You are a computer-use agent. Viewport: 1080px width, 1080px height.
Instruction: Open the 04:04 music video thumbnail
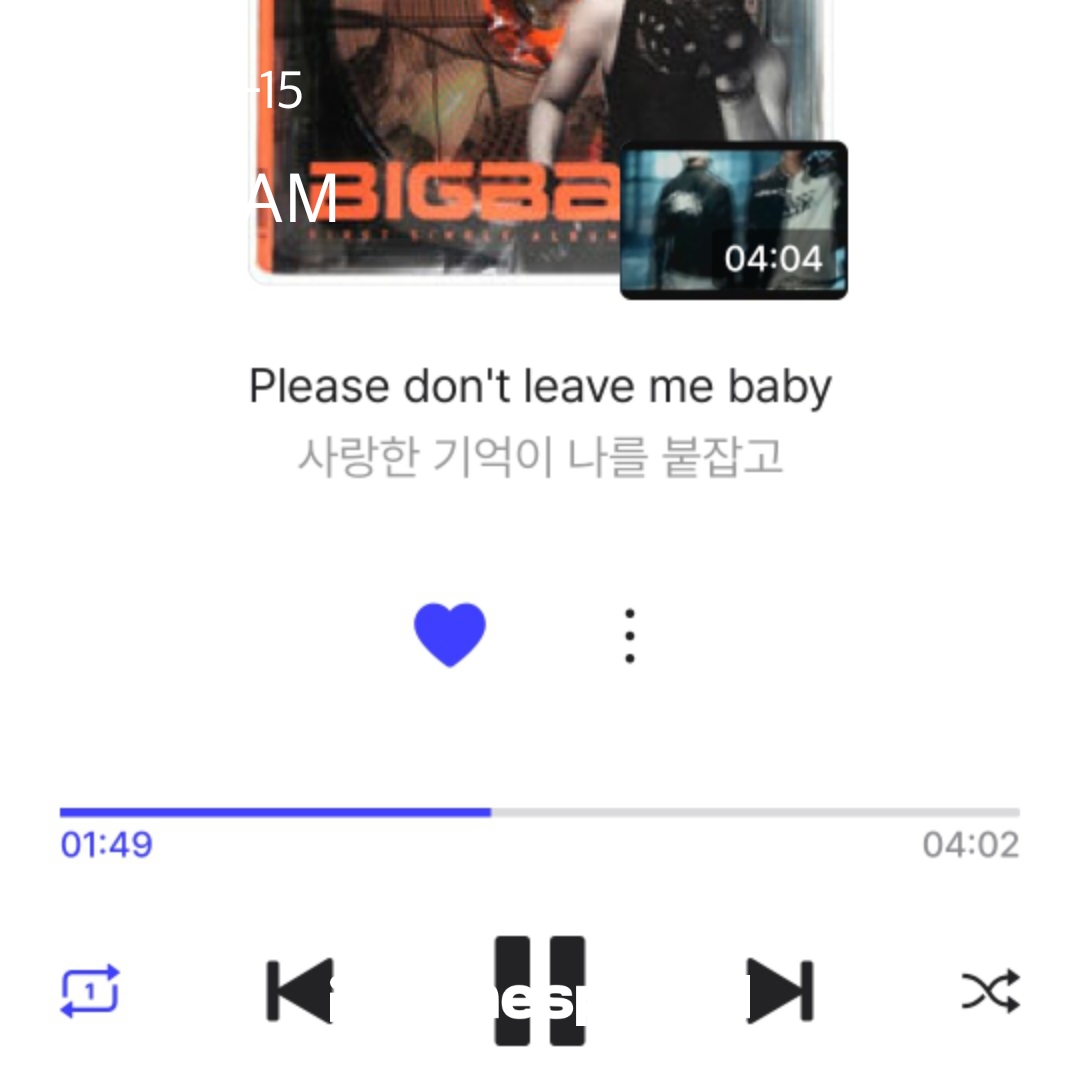click(734, 220)
